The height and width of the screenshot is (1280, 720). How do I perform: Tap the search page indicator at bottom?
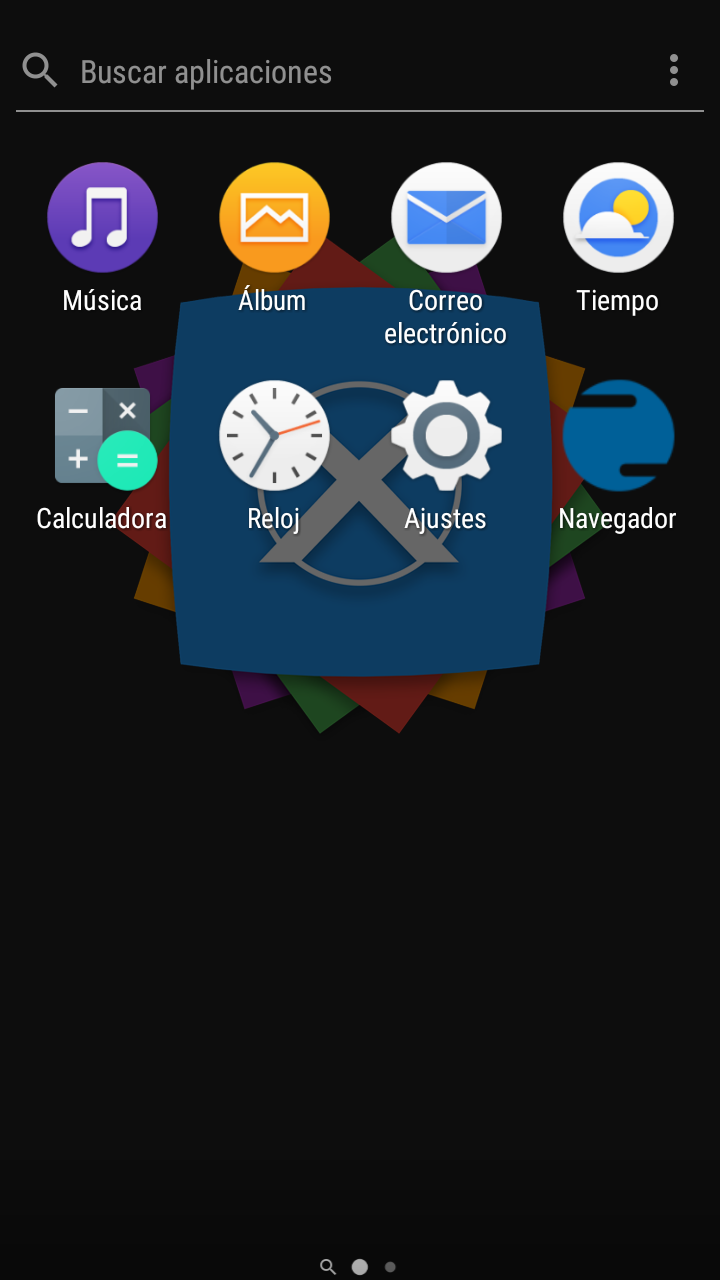point(328,1267)
